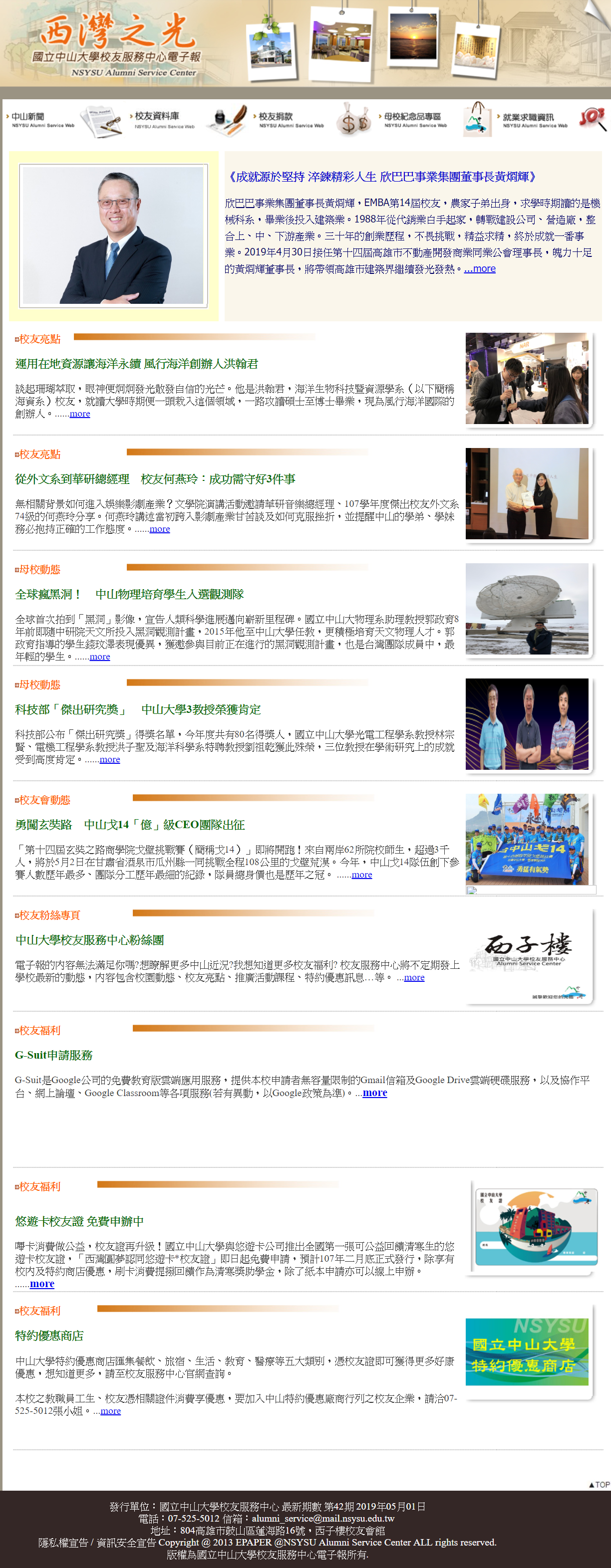Read more about 欣巴巴 chairman 黃烱輝
The height and width of the screenshot is (1568, 611).
pyautogui.click(x=479, y=268)
